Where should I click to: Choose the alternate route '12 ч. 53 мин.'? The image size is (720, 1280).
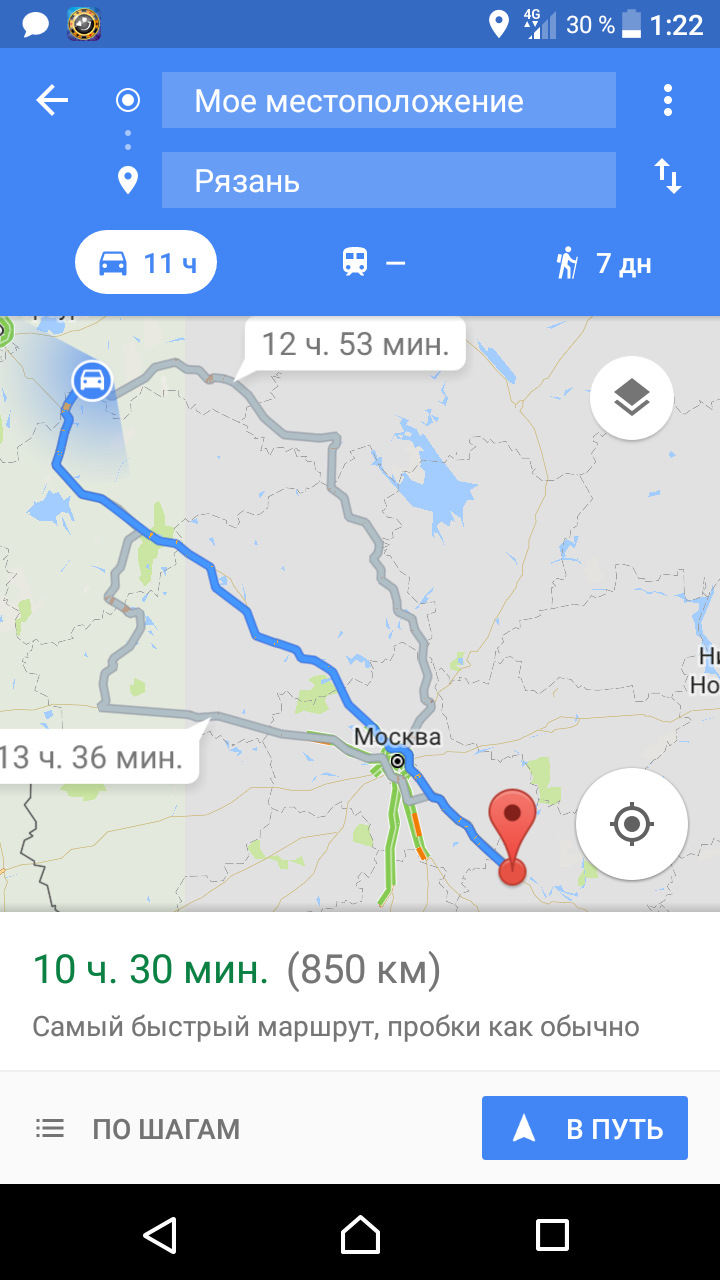tap(355, 345)
